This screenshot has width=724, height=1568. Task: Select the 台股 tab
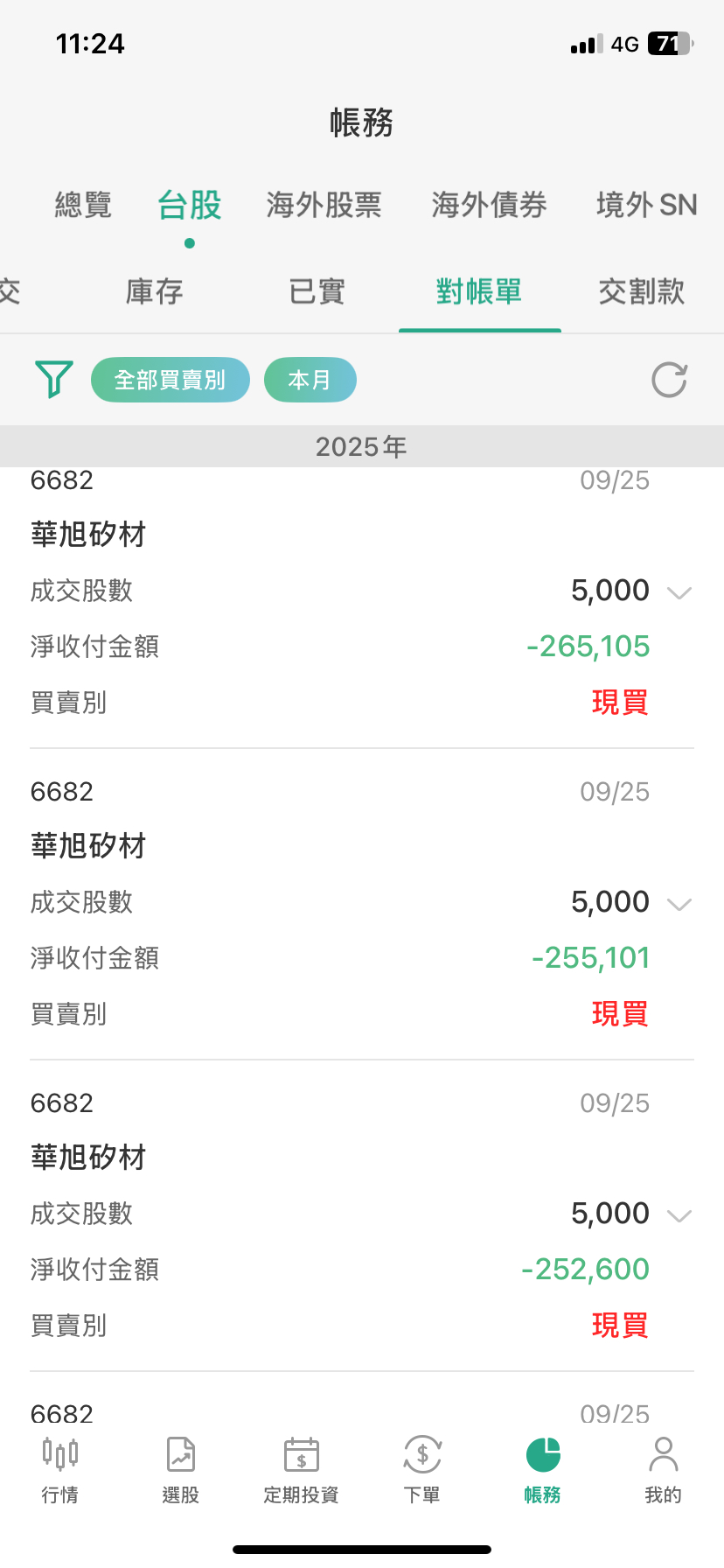click(189, 205)
